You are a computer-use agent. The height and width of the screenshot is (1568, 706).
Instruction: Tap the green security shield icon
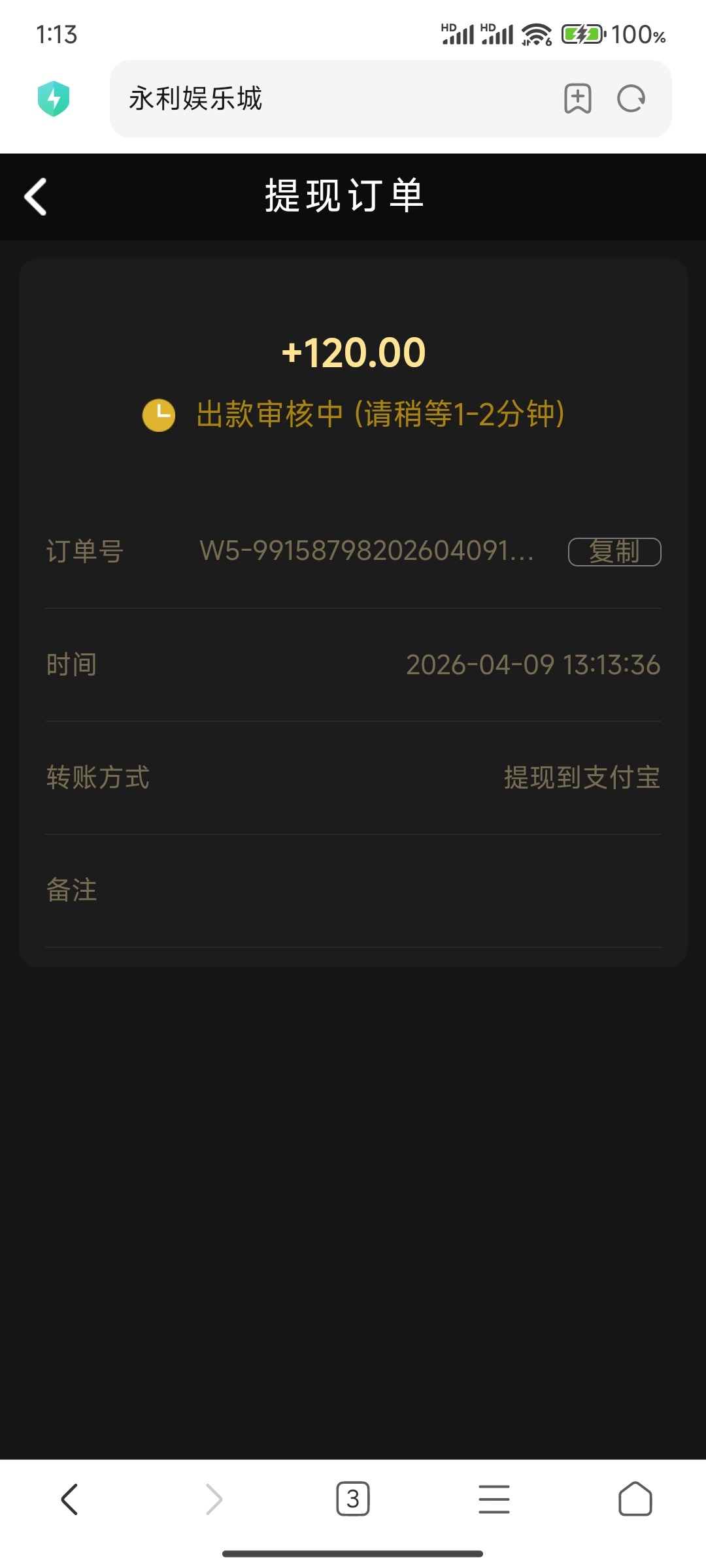click(x=55, y=99)
